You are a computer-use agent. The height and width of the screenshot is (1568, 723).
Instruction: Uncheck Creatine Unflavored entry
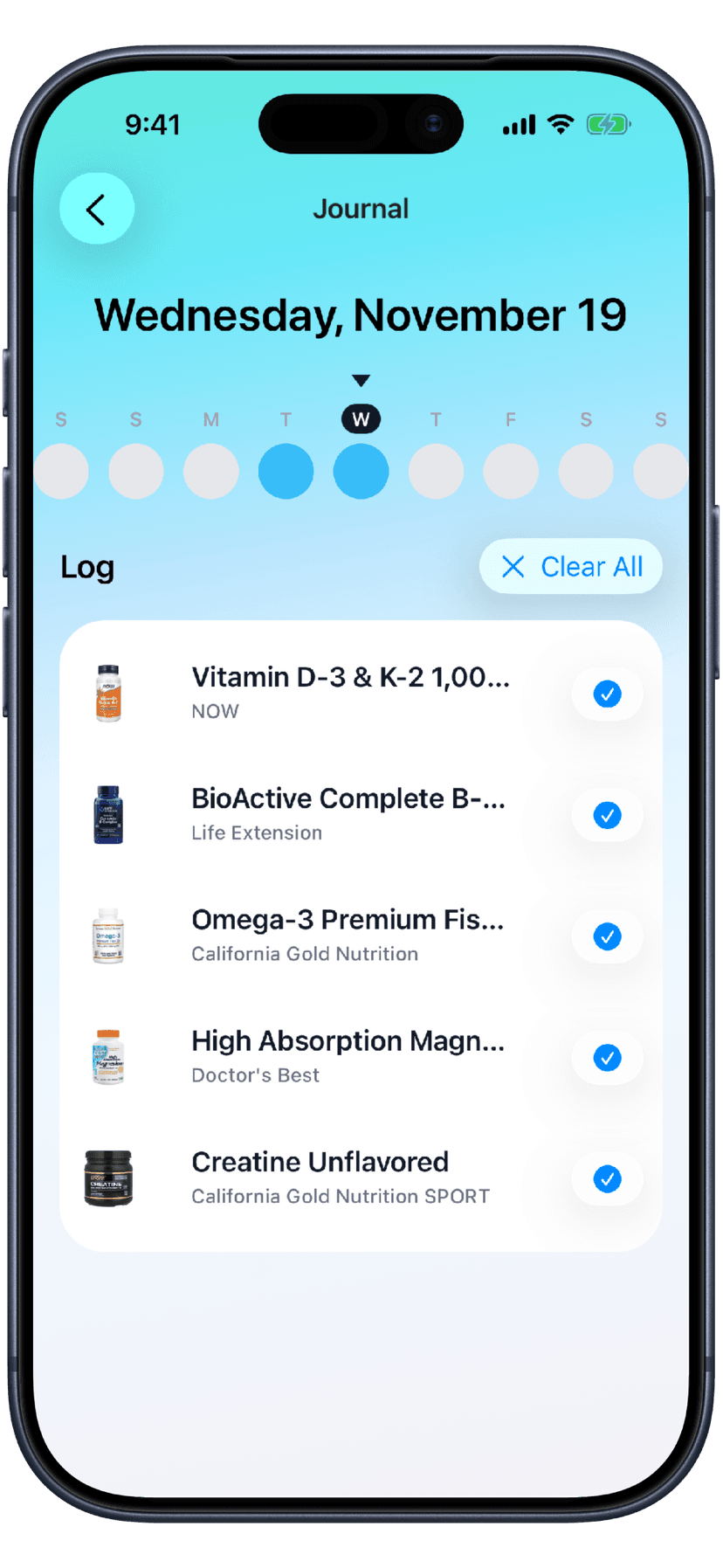pos(607,1179)
